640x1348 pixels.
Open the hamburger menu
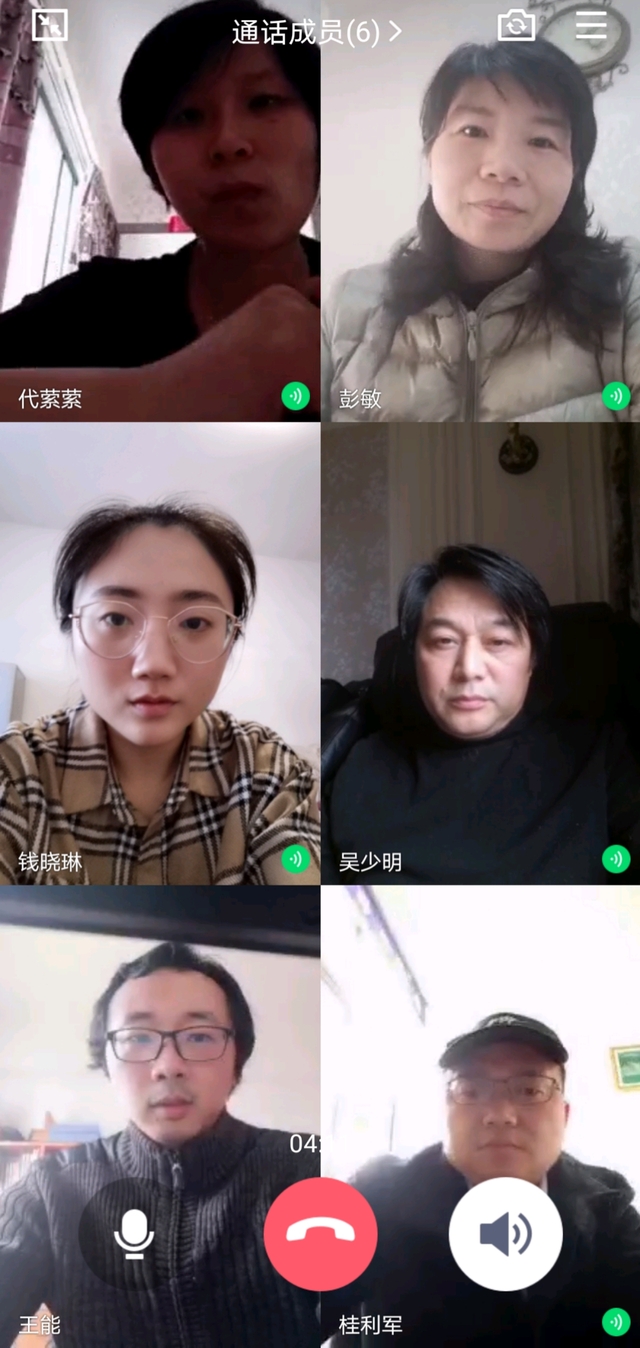[x=591, y=26]
